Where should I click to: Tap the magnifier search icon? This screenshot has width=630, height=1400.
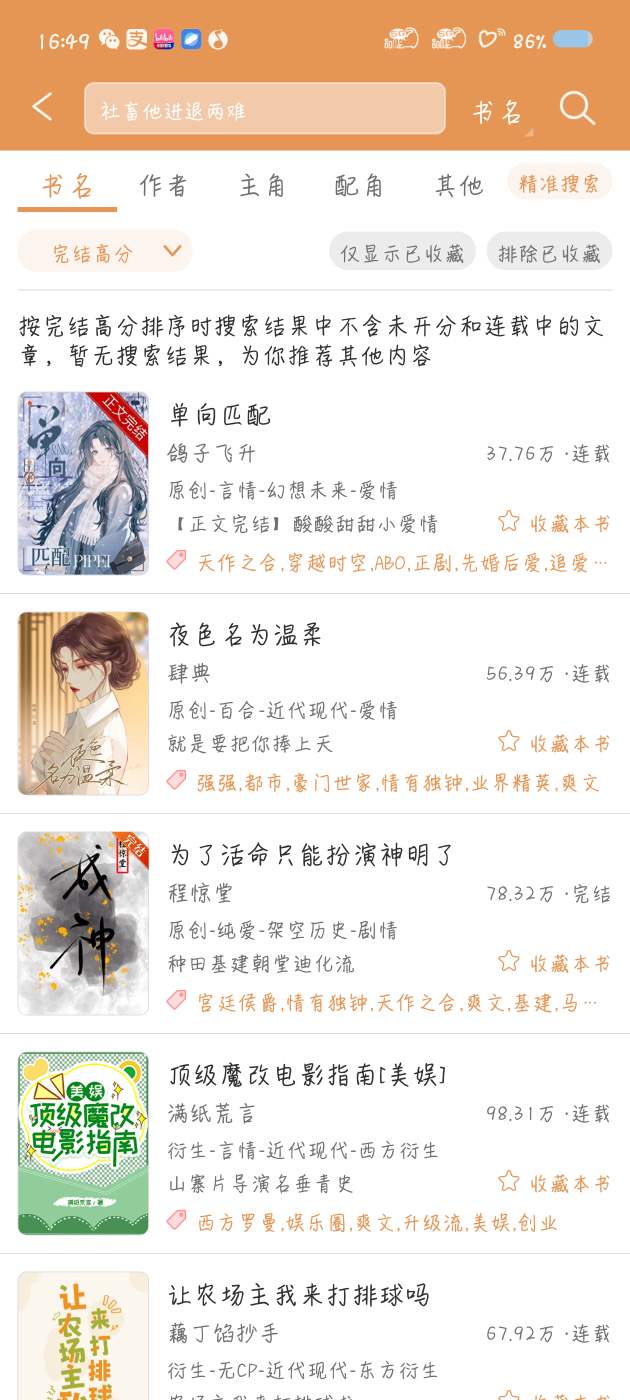[x=577, y=108]
